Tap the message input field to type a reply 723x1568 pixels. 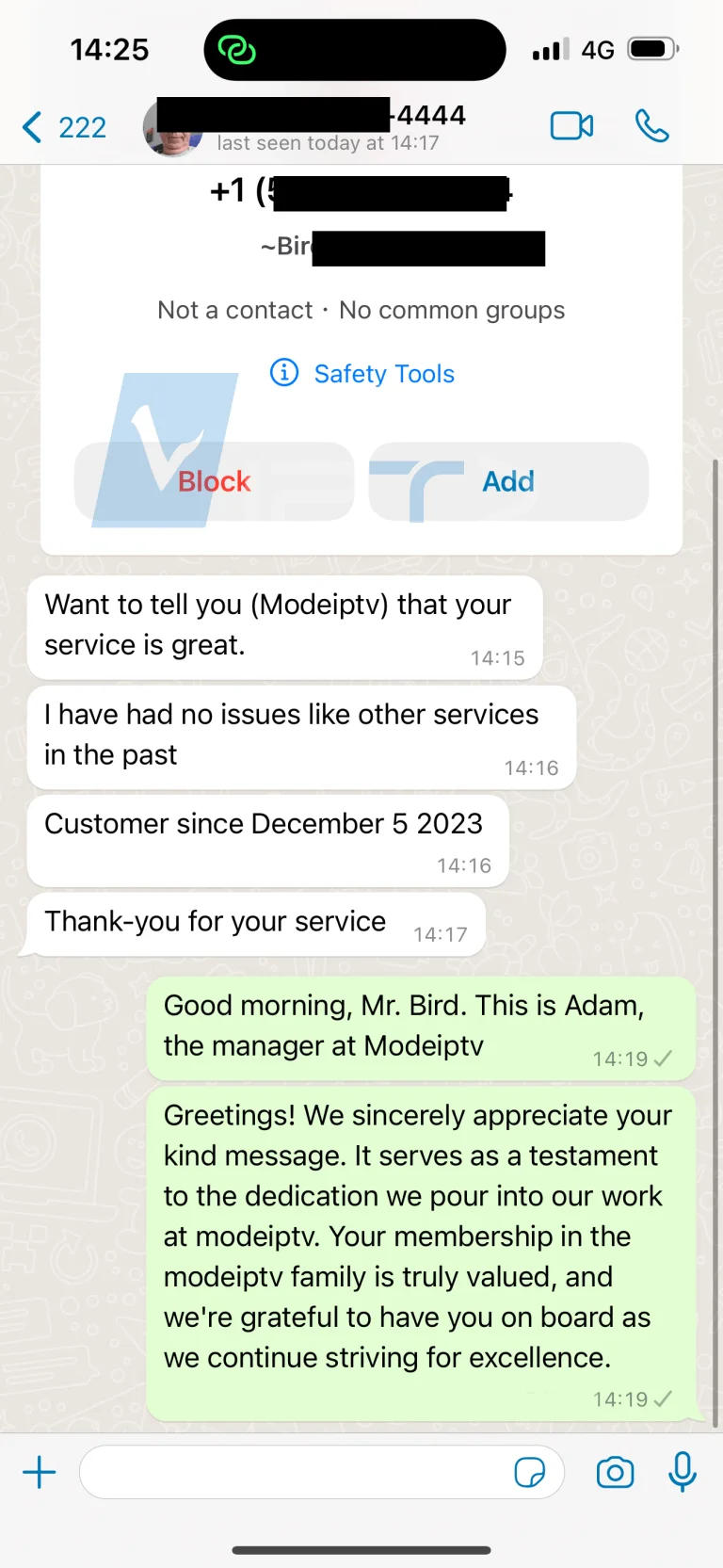tap(282, 1471)
